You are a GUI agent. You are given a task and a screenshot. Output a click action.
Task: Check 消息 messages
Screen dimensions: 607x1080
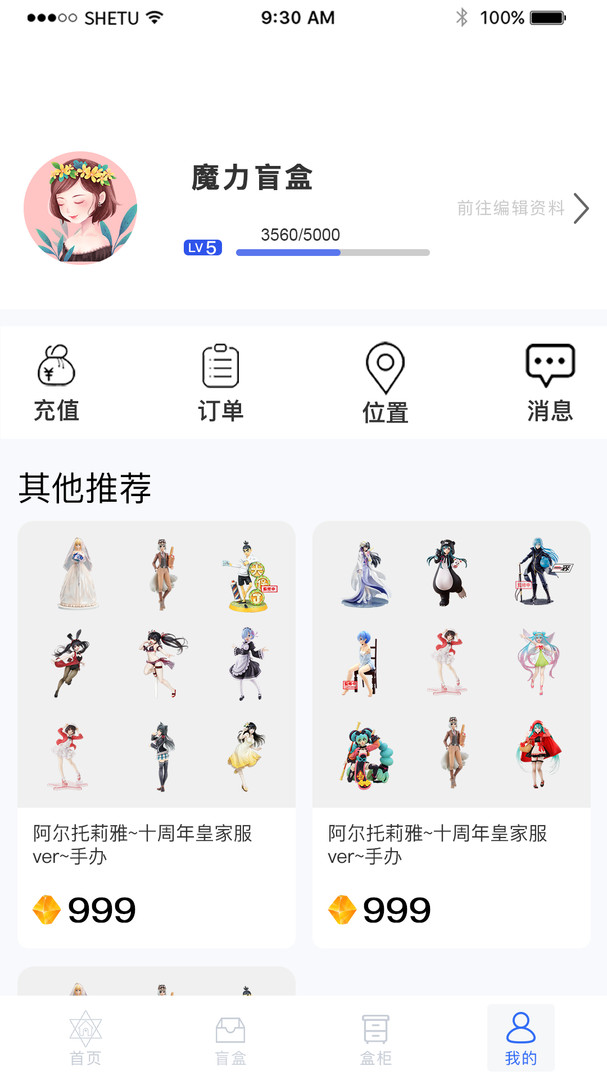tap(550, 383)
